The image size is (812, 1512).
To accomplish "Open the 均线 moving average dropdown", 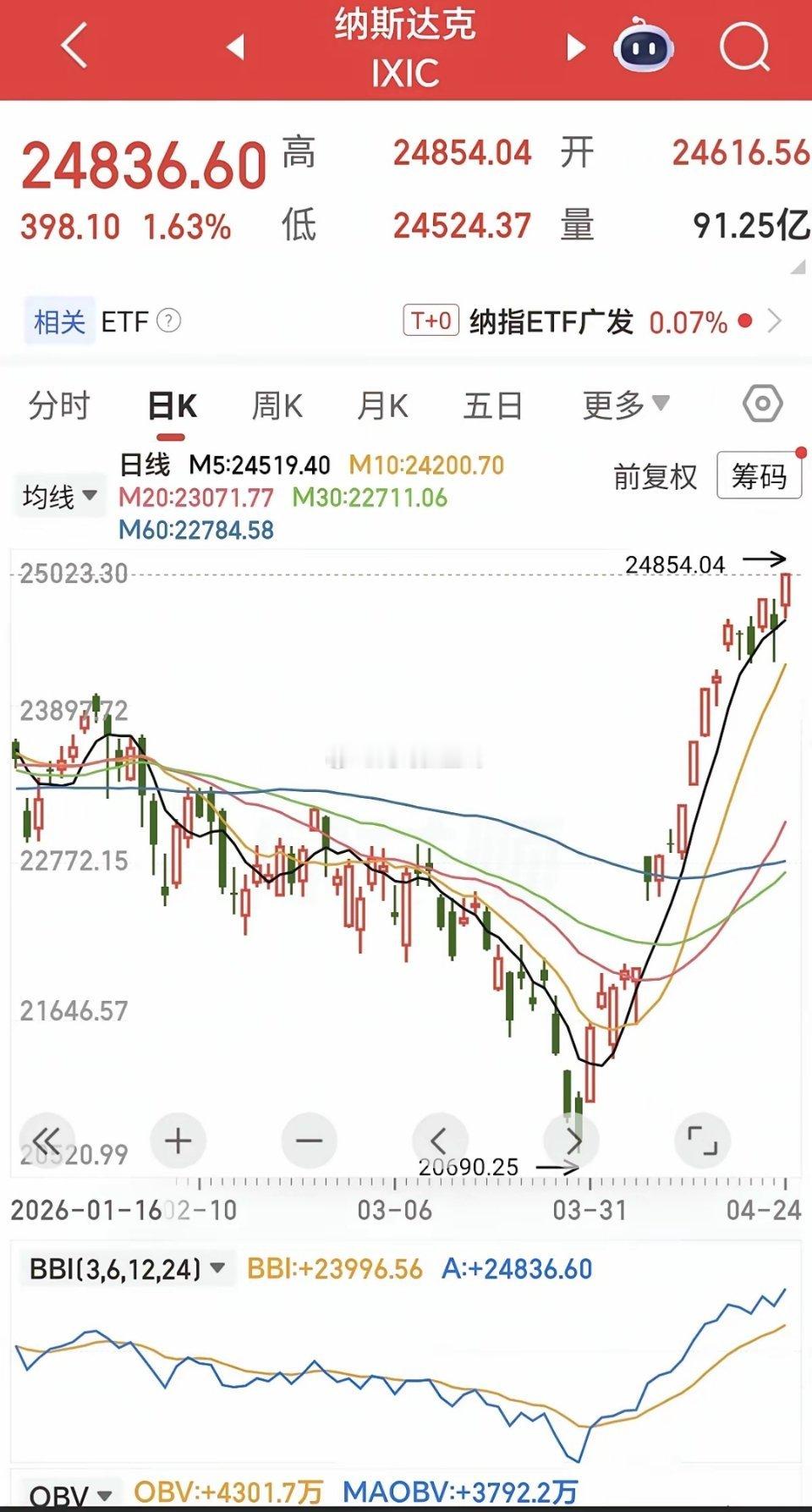I will click(x=59, y=496).
